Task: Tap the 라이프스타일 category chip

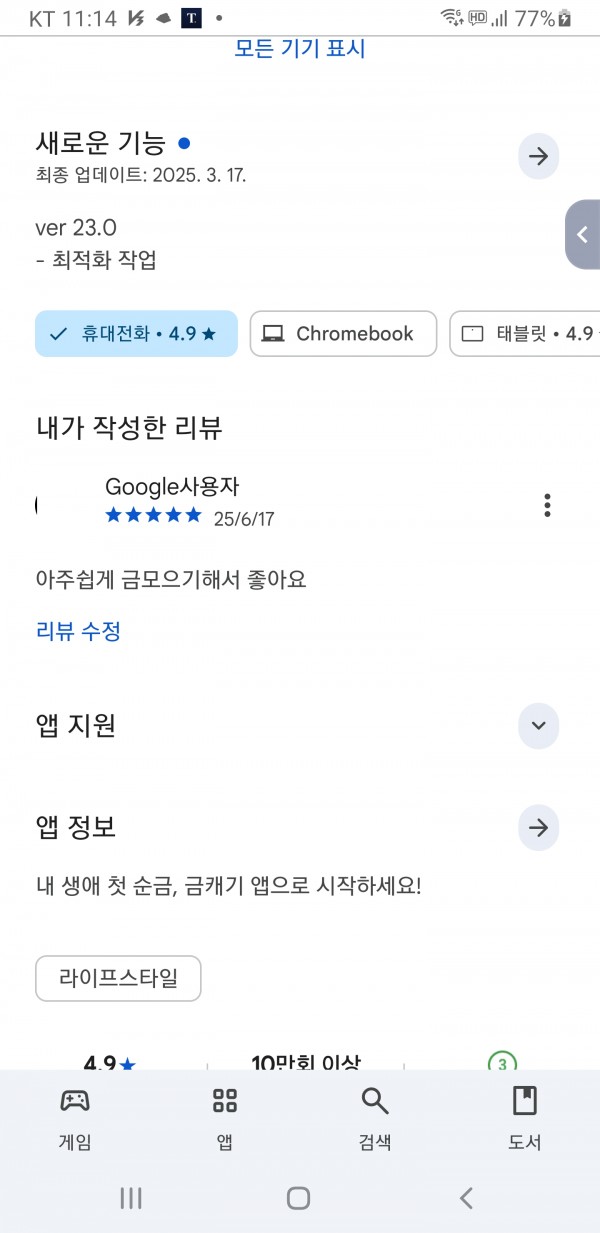Action: [x=118, y=978]
